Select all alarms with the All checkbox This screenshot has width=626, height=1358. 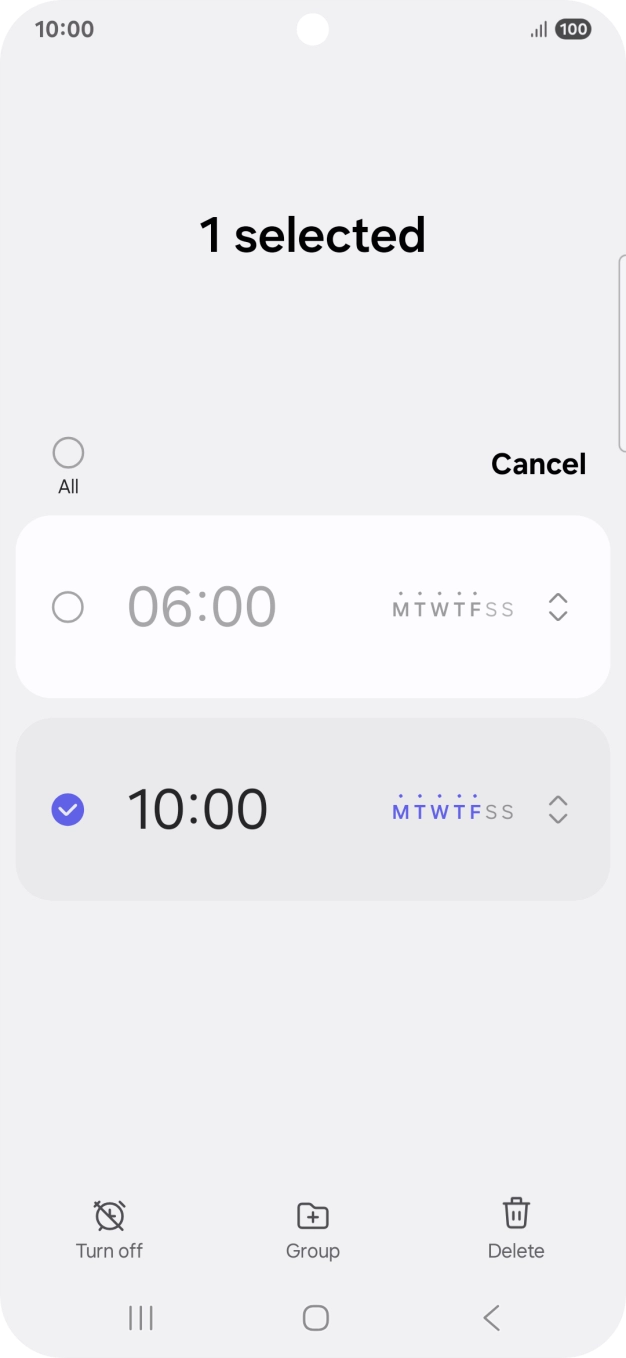68,454
